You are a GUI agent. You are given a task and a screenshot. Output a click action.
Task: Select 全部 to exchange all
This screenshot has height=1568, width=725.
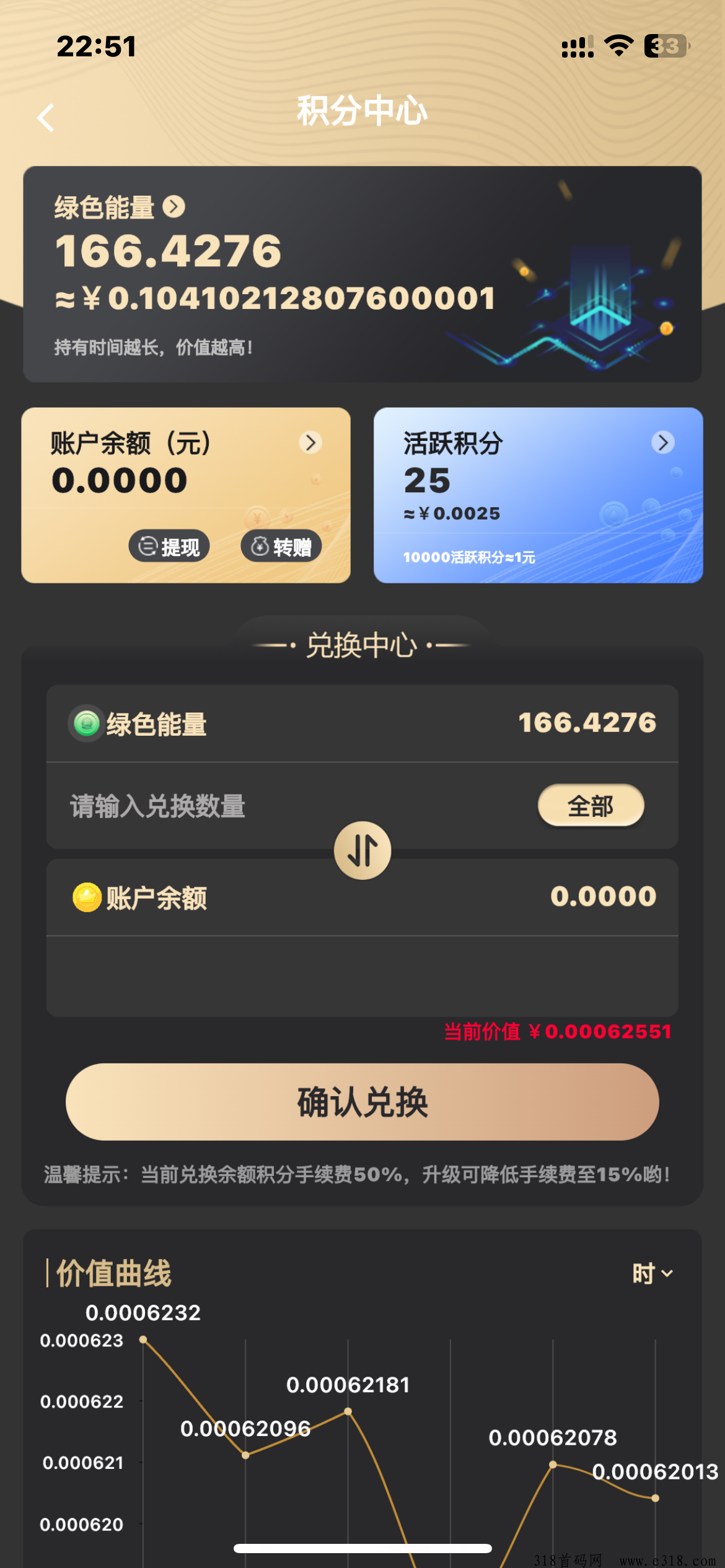tap(591, 806)
